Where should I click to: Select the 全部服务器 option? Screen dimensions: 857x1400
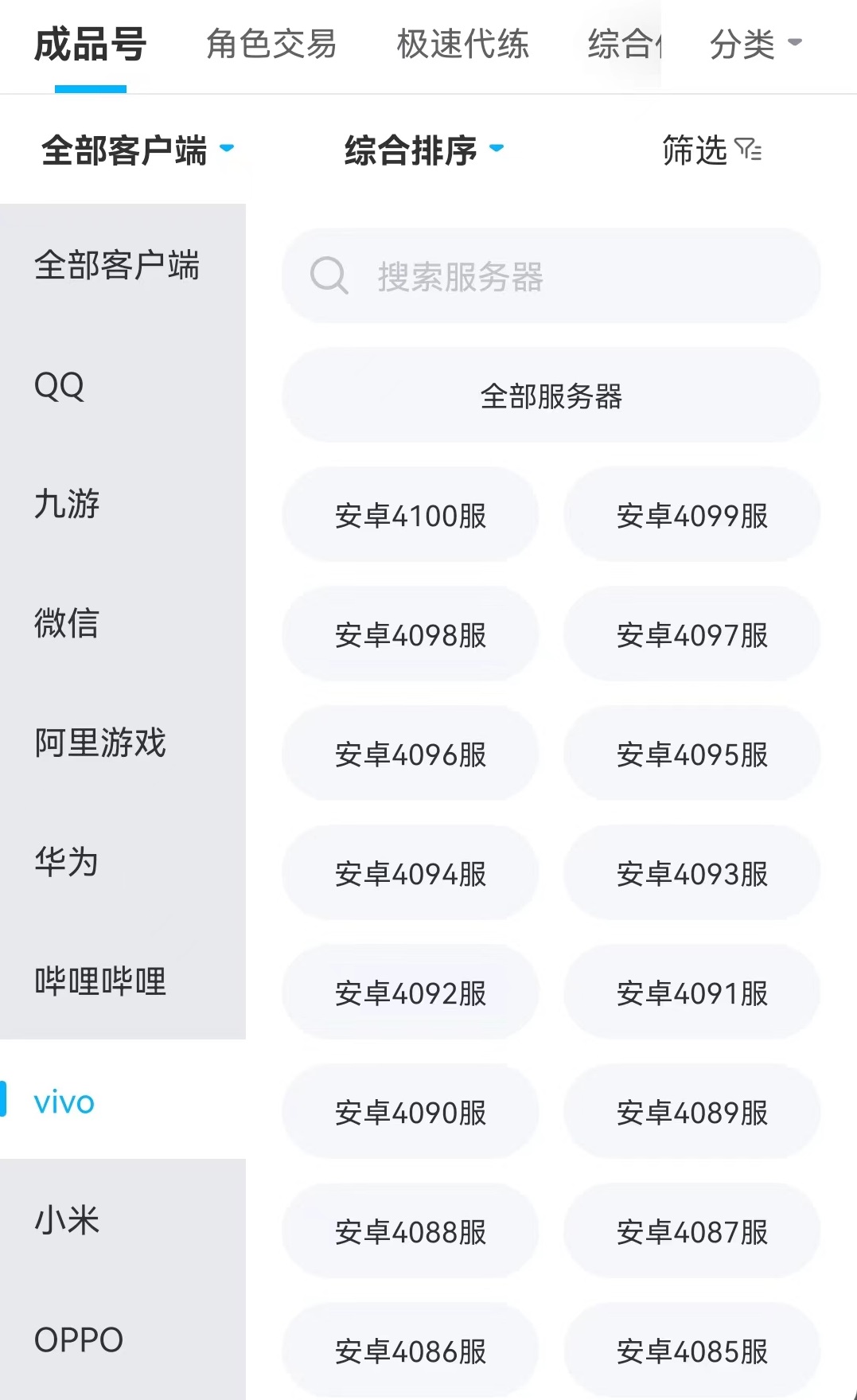[x=551, y=396]
